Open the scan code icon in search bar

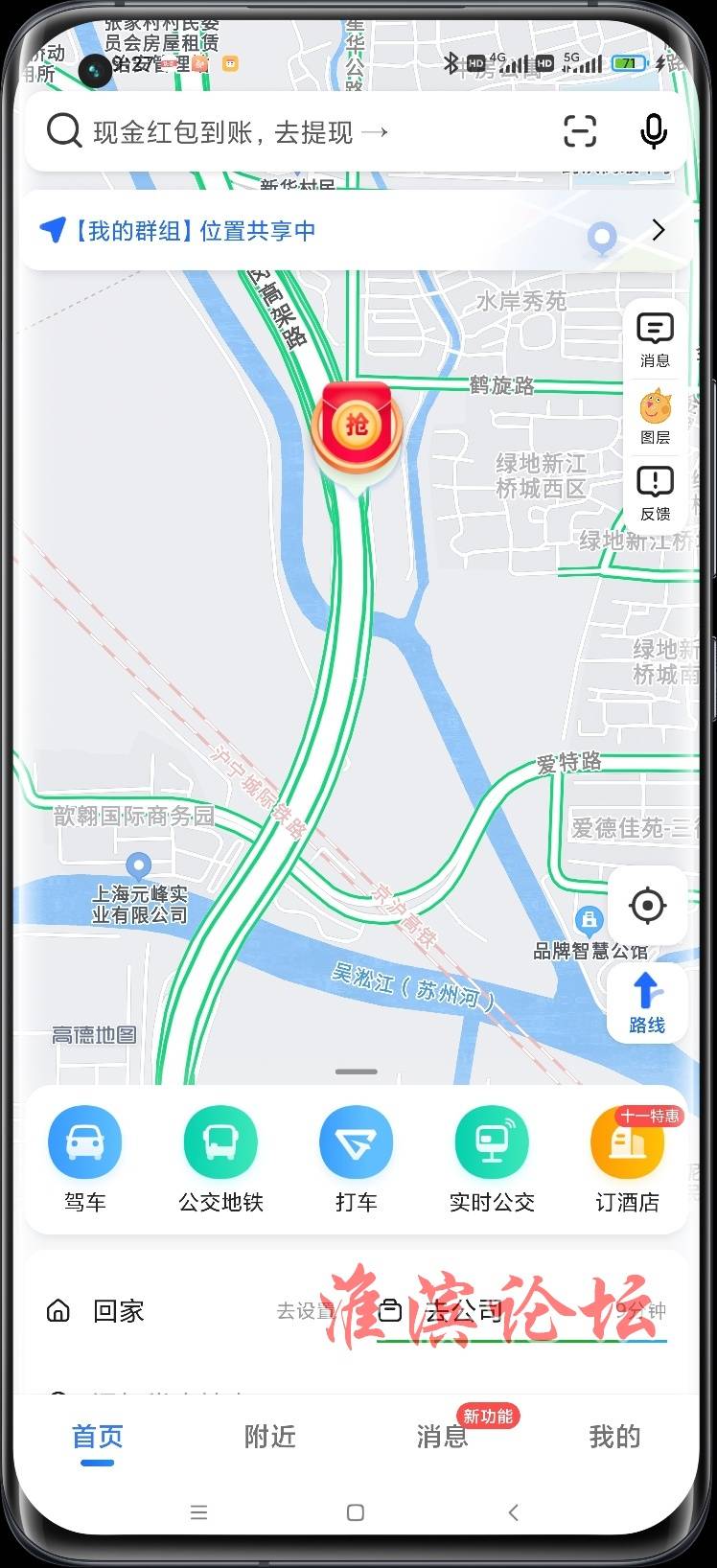click(x=580, y=131)
